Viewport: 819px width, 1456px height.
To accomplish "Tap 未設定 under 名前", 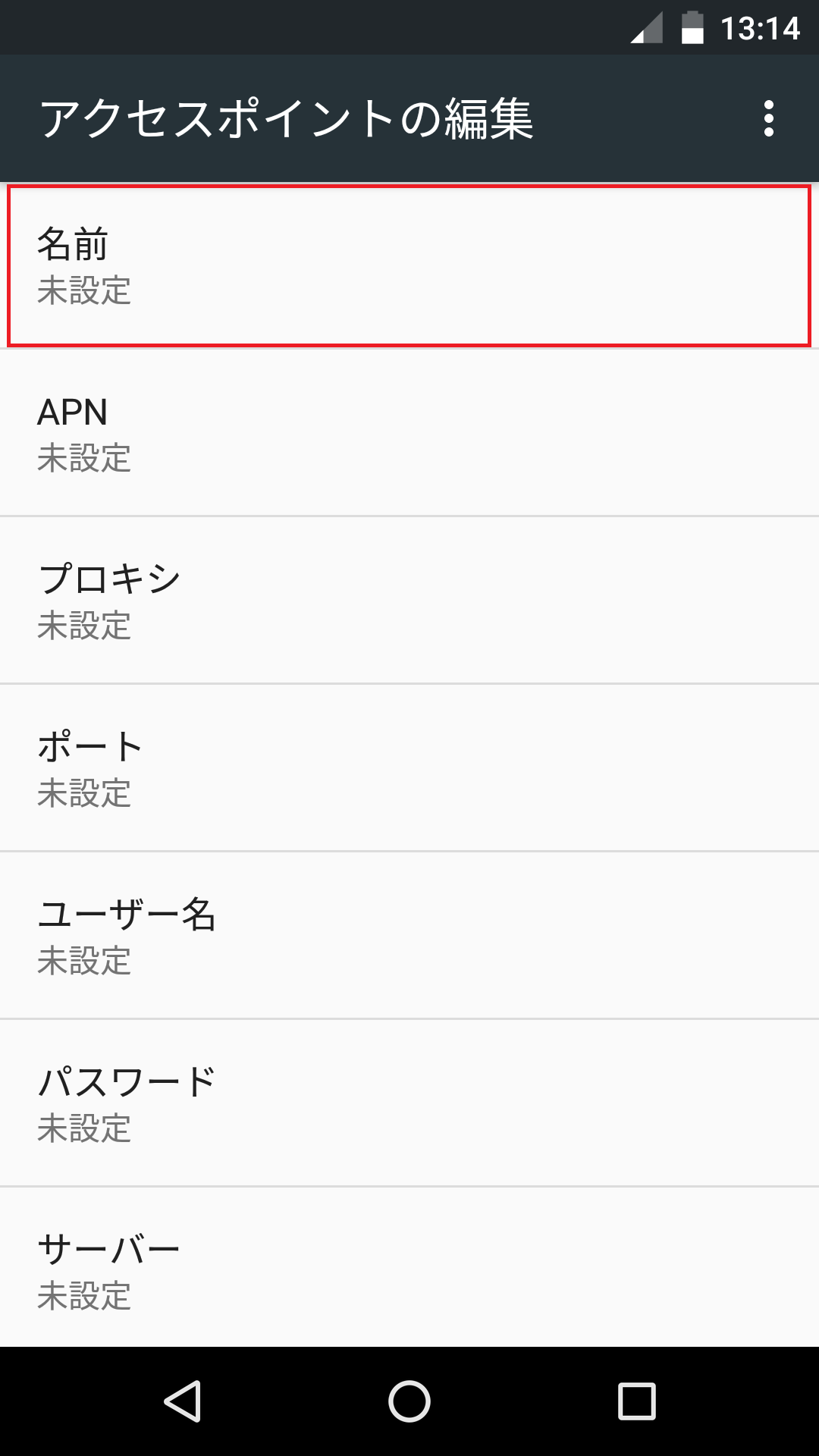I will (85, 292).
